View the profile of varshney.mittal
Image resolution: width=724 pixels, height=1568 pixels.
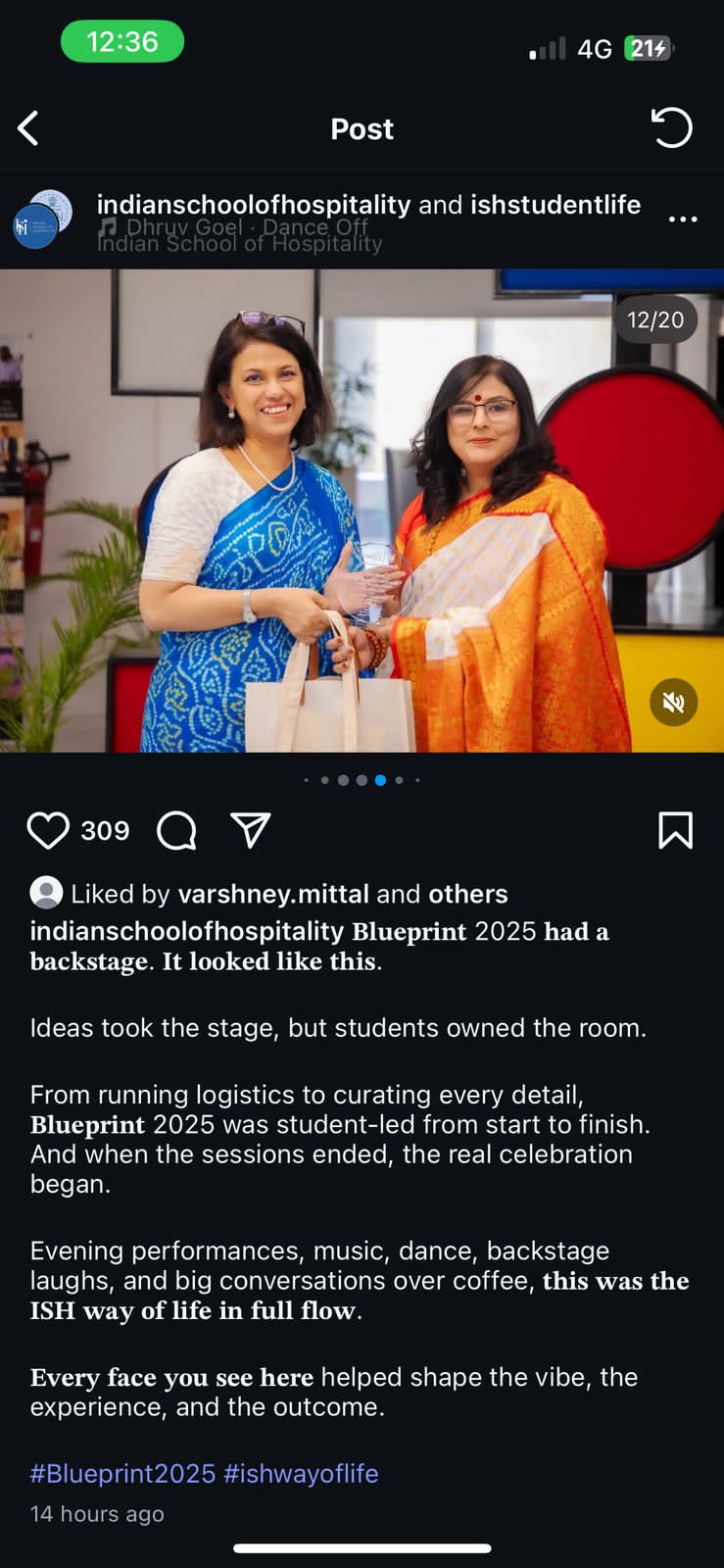pyautogui.click(x=273, y=894)
